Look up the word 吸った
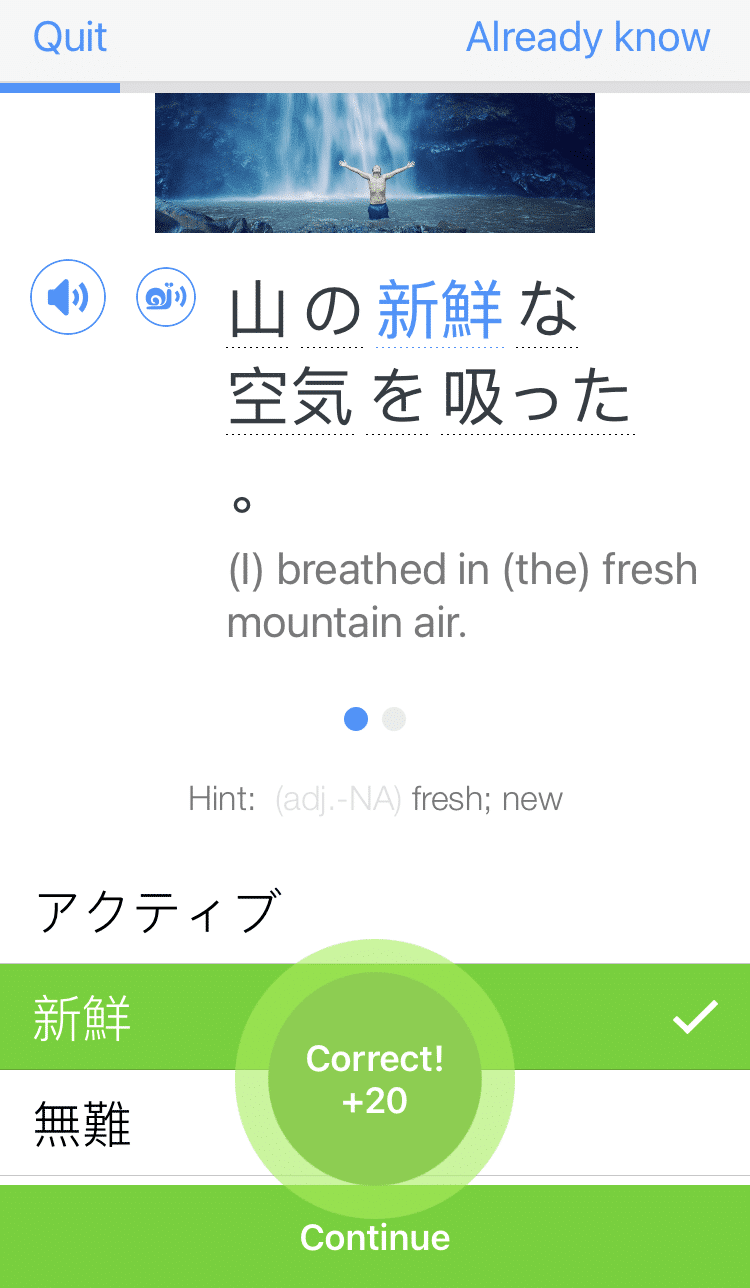The width and height of the screenshot is (750, 1288). 537,398
